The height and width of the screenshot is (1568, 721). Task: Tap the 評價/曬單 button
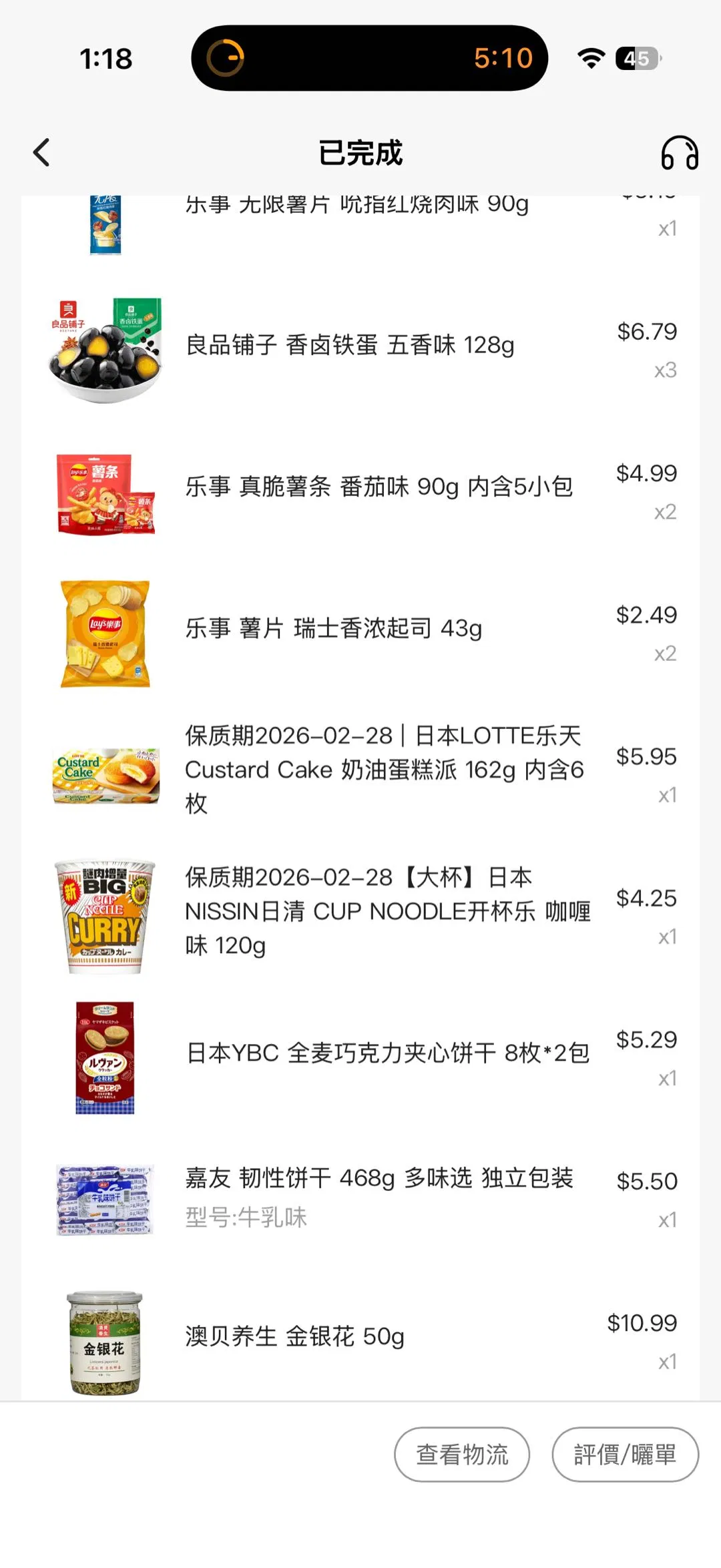coord(625,1454)
